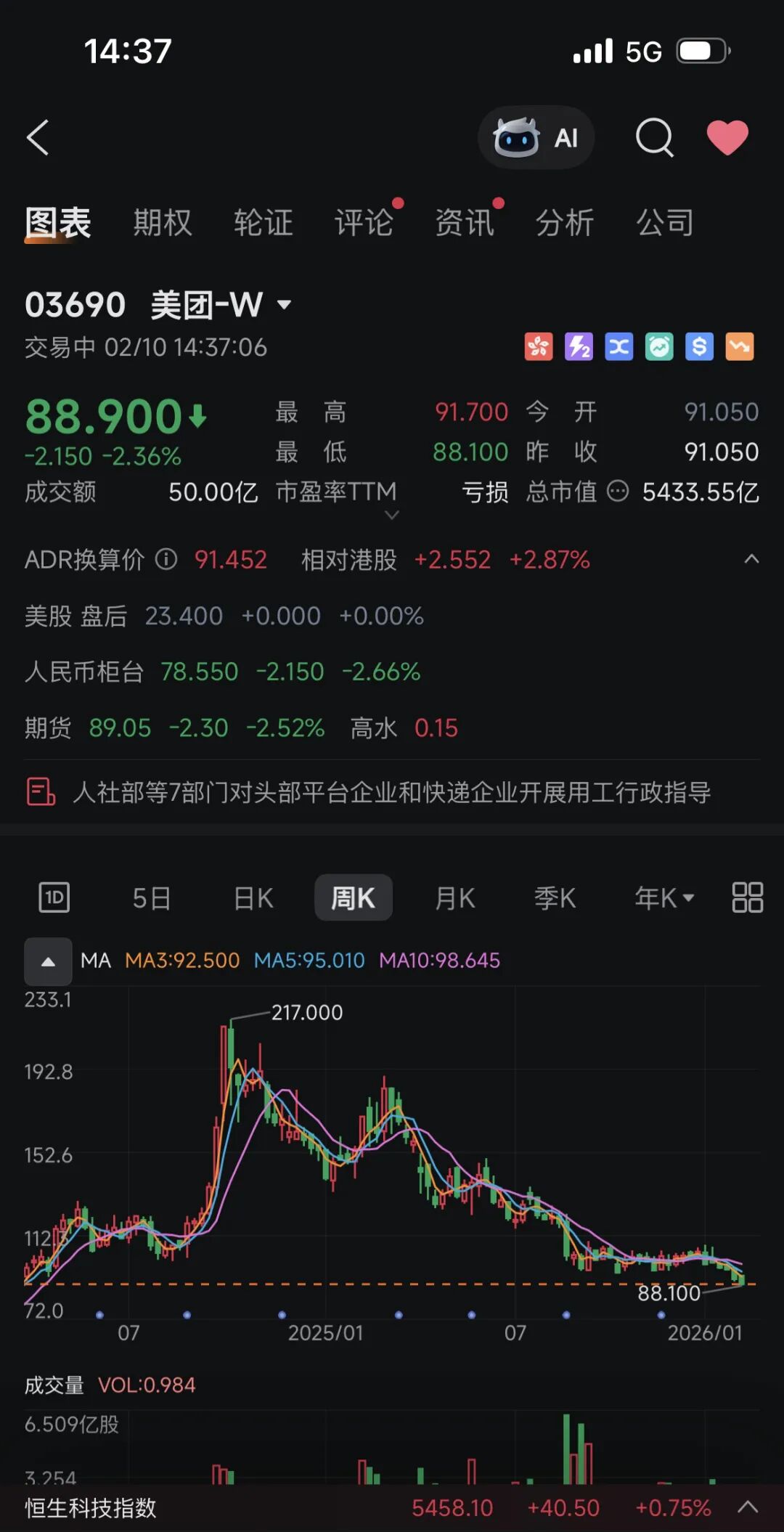Switch to the 分析 tab
Viewport: 784px width, 1532px height.
pos(564,222)
